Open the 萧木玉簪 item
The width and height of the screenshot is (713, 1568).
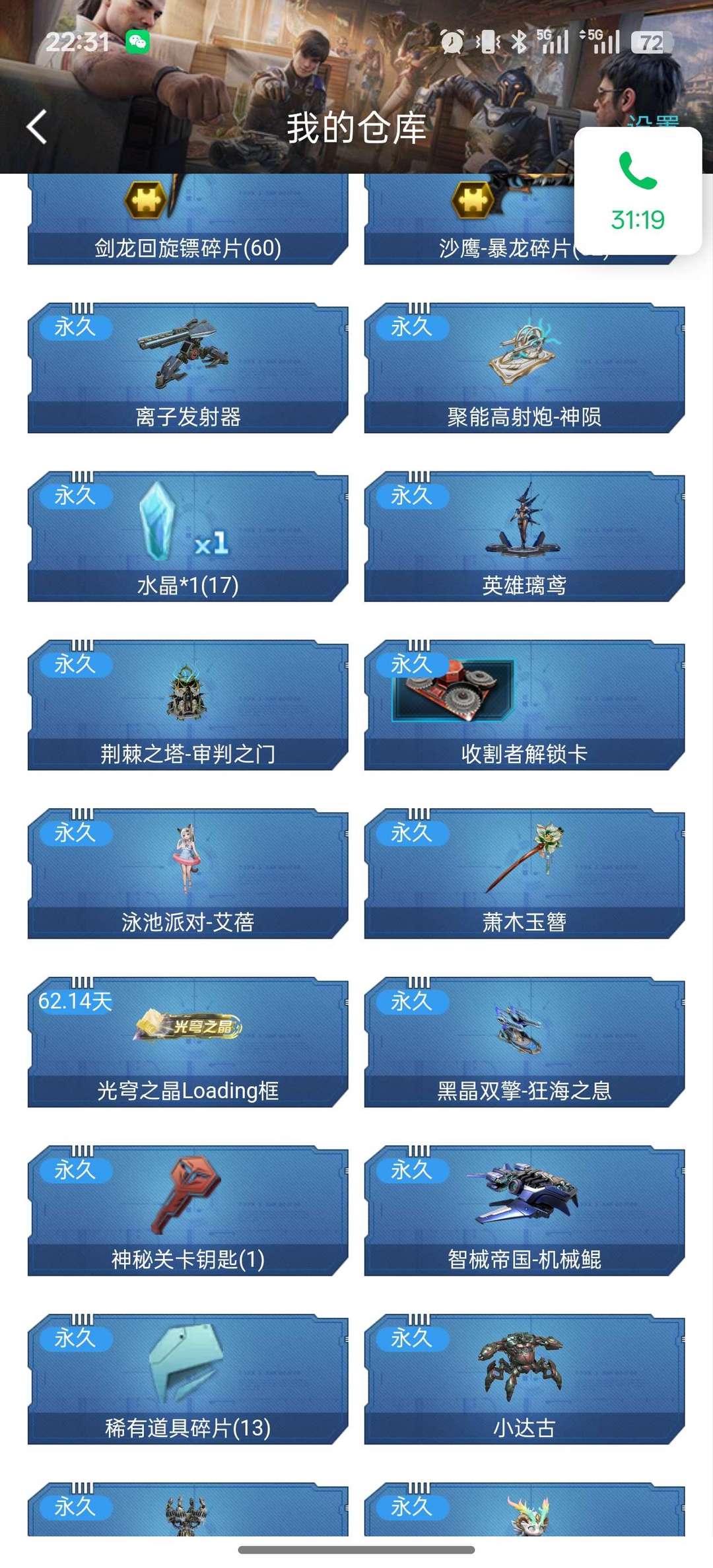[524, 873]
